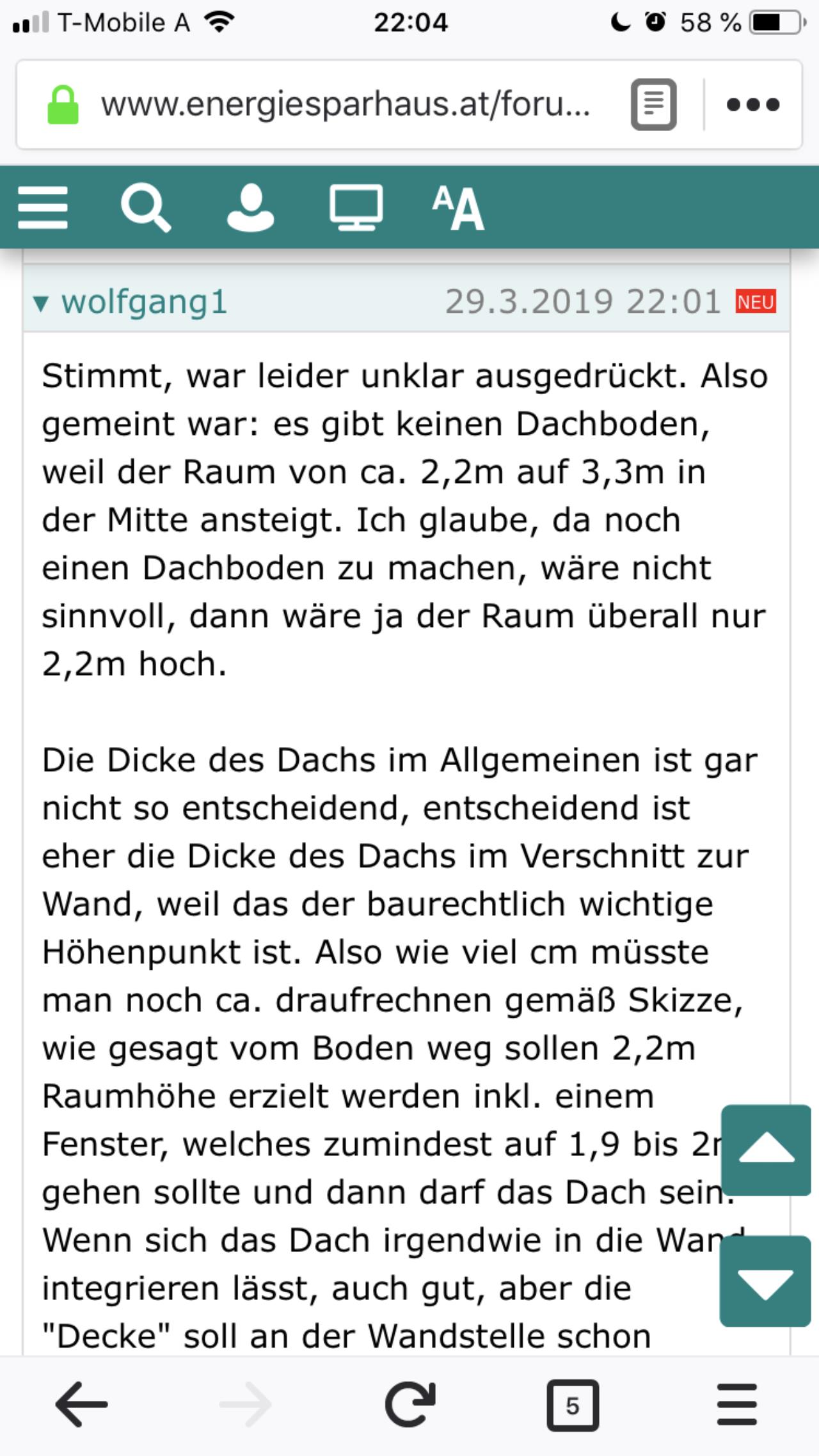Change the text size
819x1456 pixels.
coord(458,207)
